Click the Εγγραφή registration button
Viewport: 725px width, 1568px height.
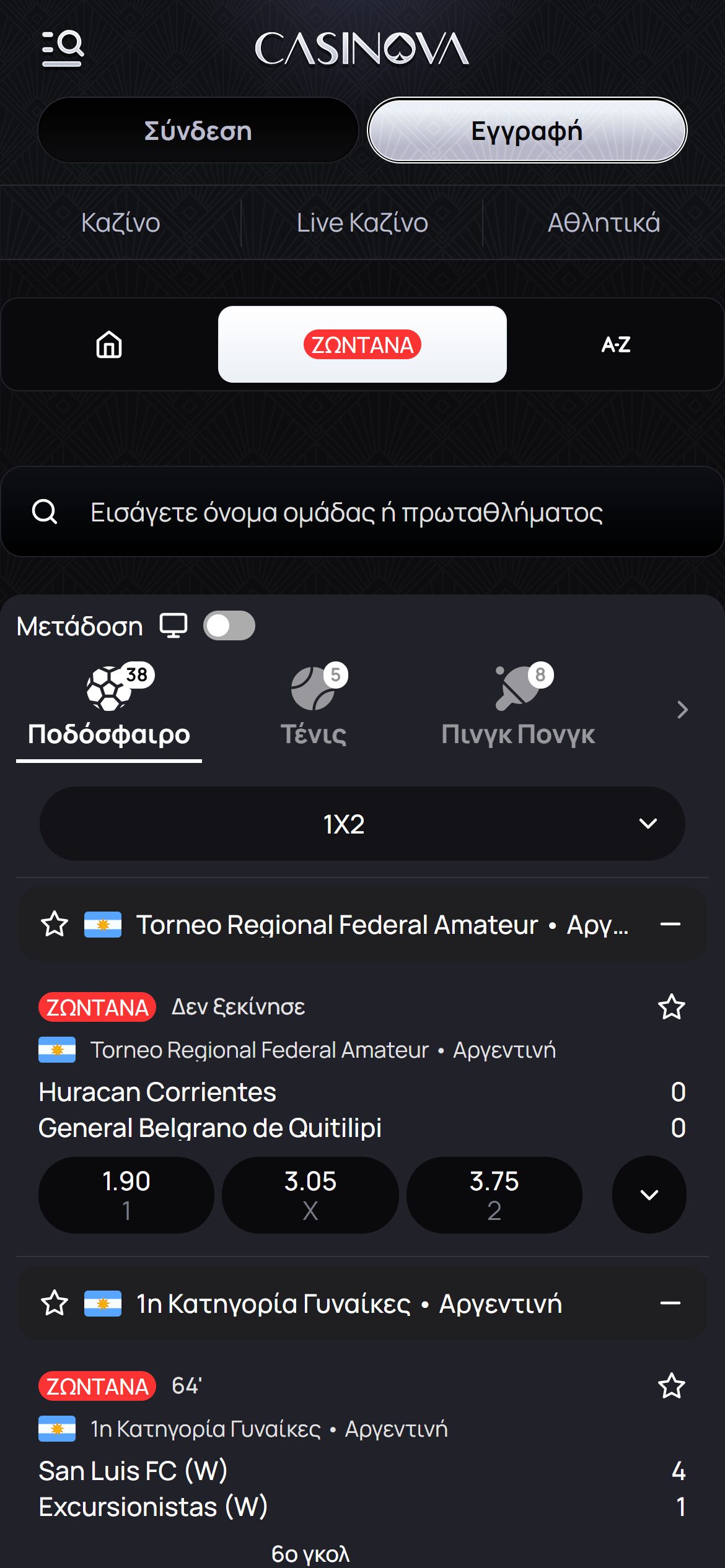[527, 131]
